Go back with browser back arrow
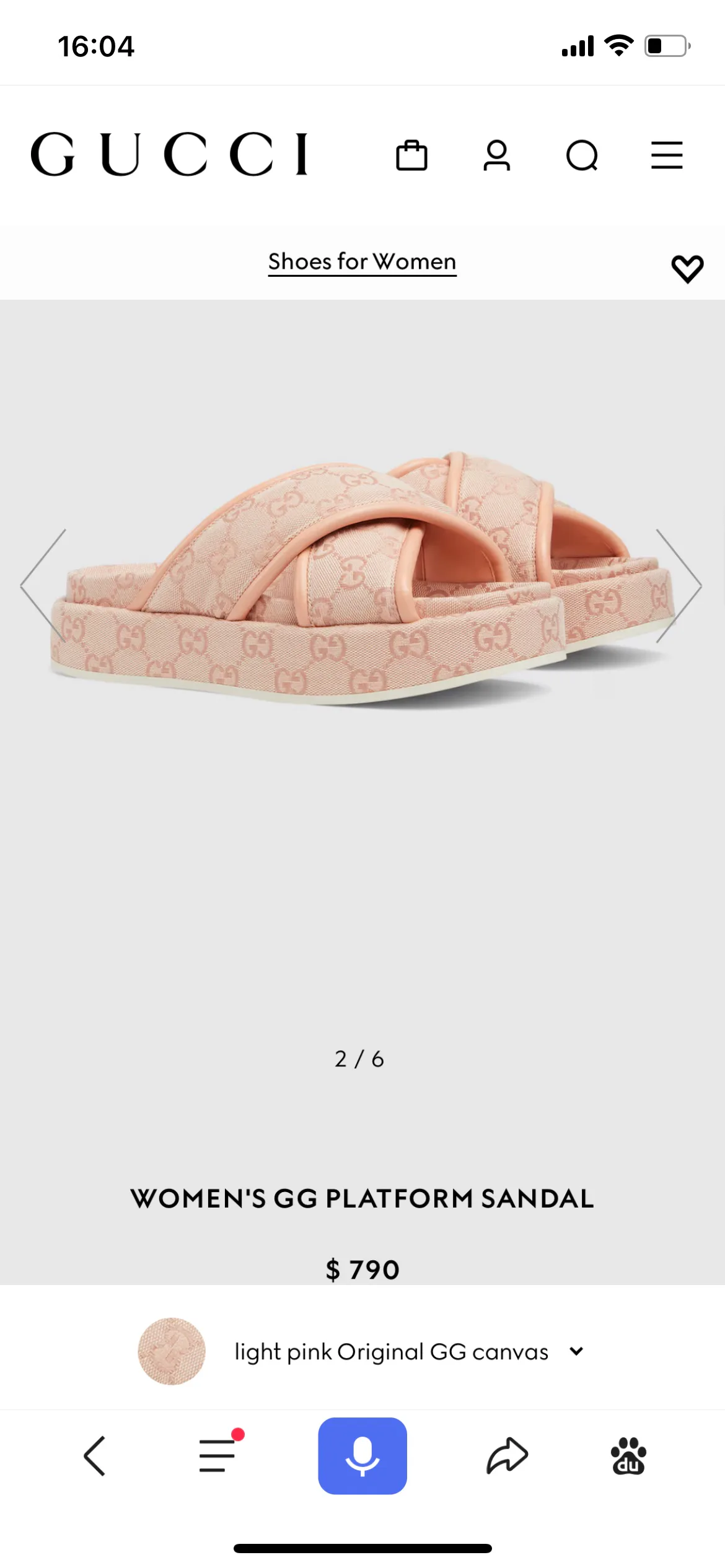The height and width of the screenshot is (1568, 725). click(x=94, y=1456)
